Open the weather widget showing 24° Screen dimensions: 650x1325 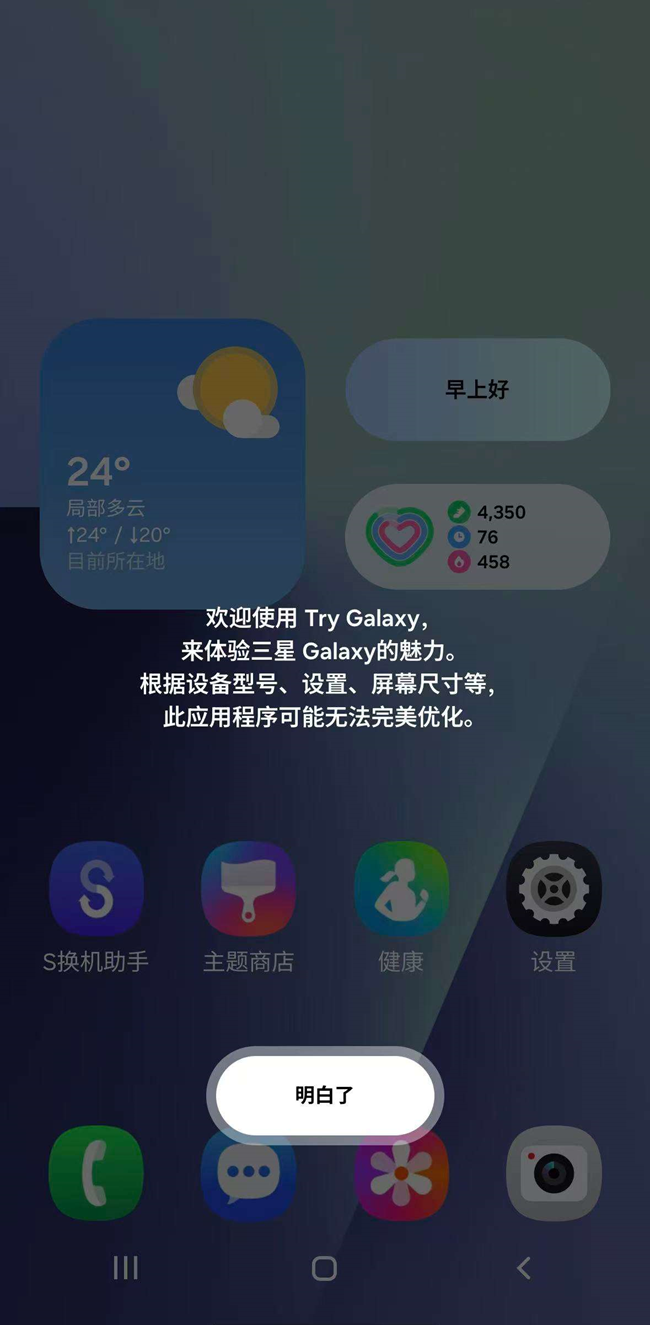coord(172,464)
